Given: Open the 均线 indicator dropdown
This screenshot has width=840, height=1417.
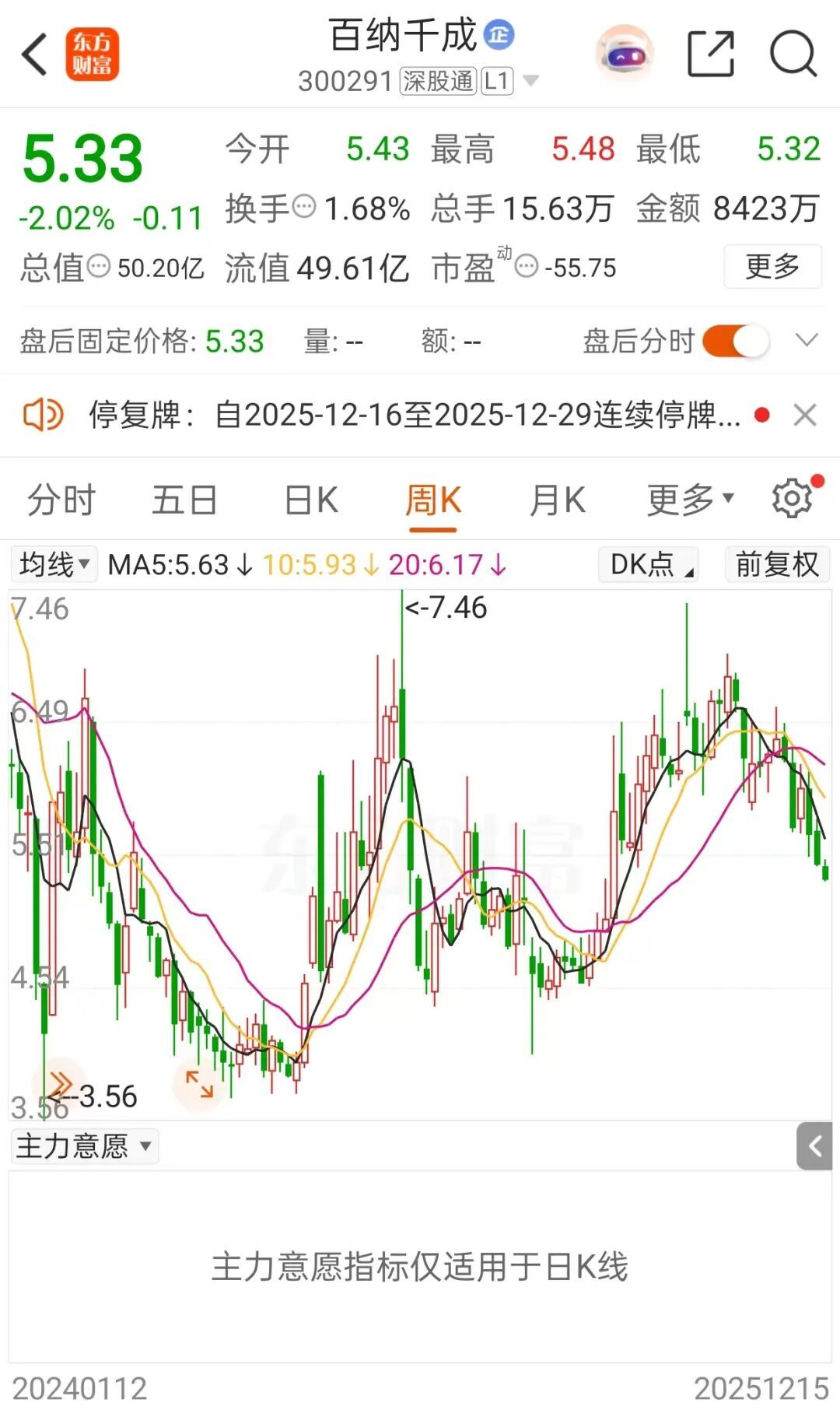Looking at the screenshot, I should point(54,564).
